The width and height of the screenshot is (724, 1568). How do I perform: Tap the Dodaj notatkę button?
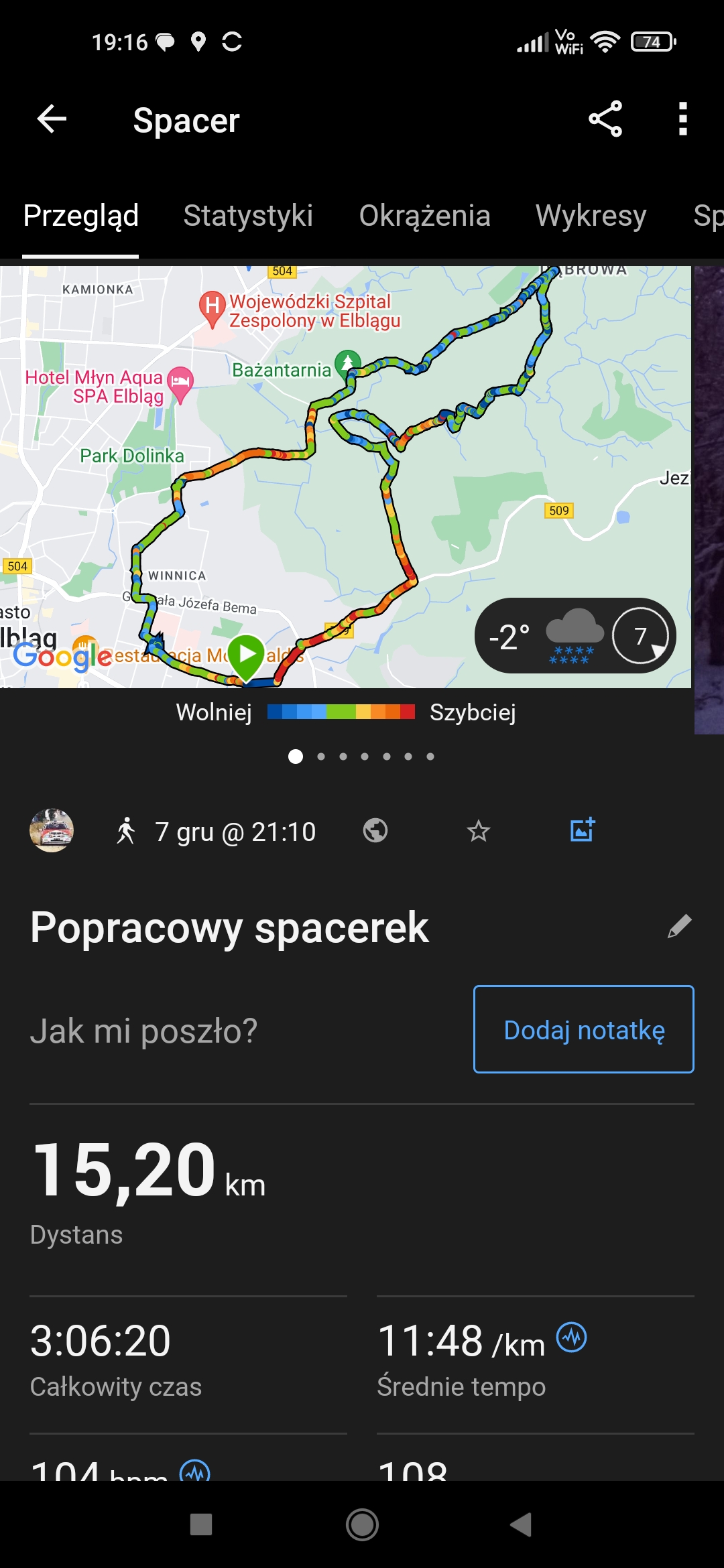(584, 1029)
